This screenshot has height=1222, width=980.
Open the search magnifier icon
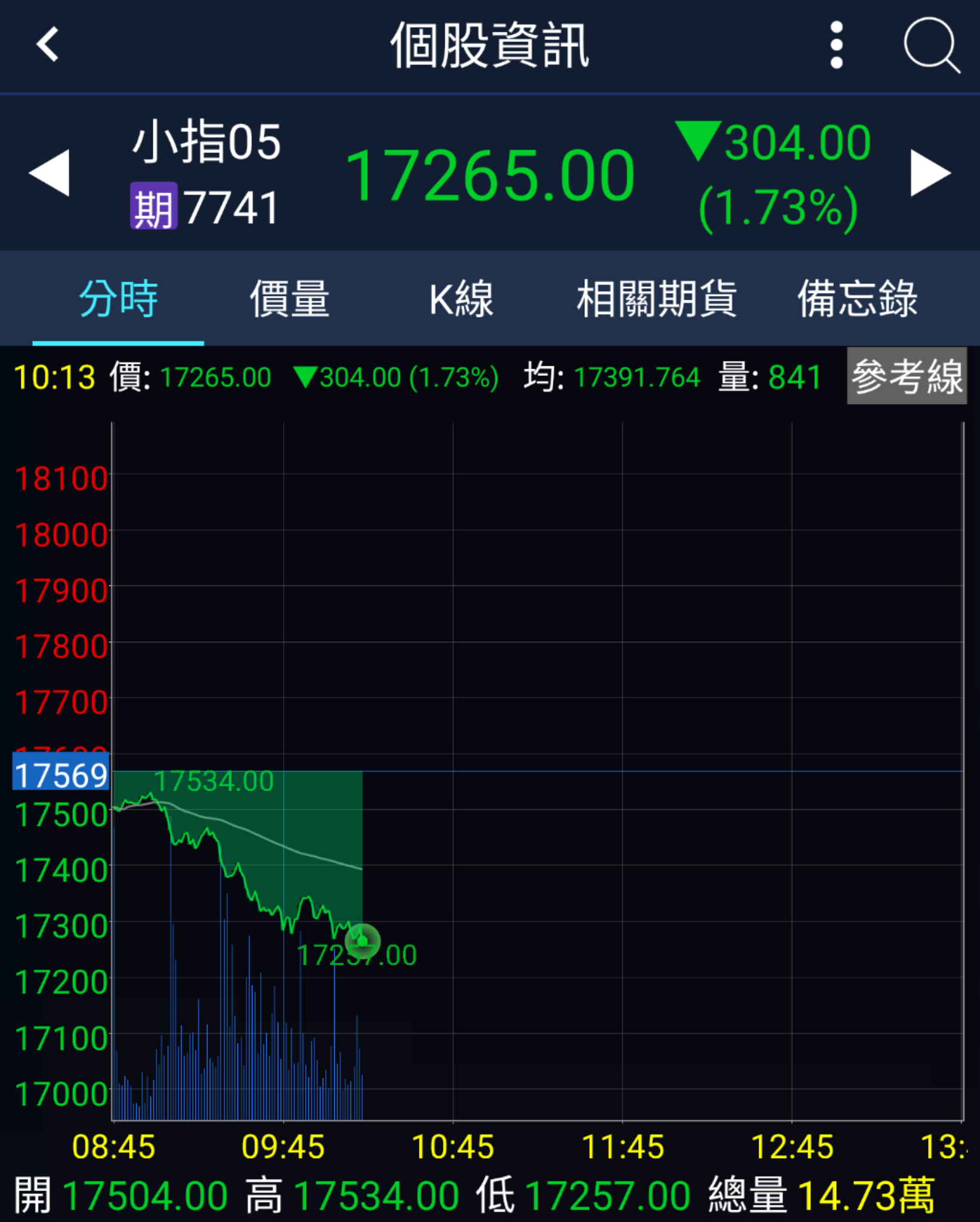coord(932,45)
